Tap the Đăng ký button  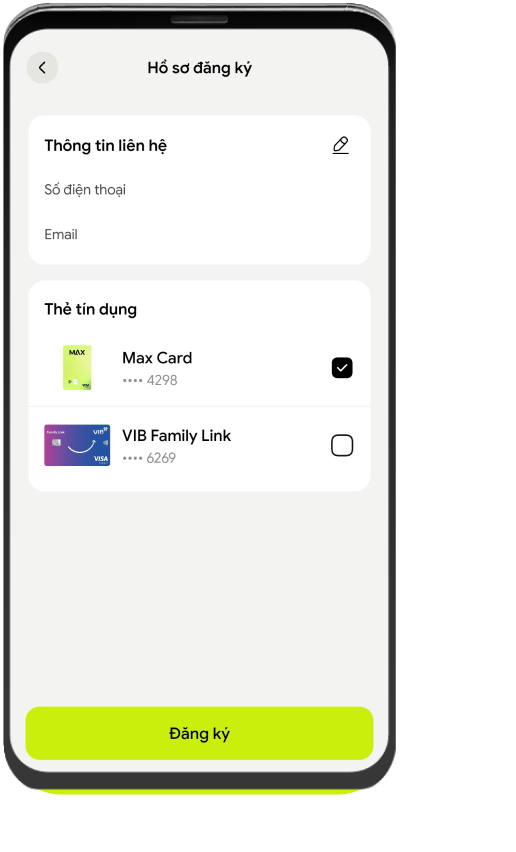[x=199, y=734]
